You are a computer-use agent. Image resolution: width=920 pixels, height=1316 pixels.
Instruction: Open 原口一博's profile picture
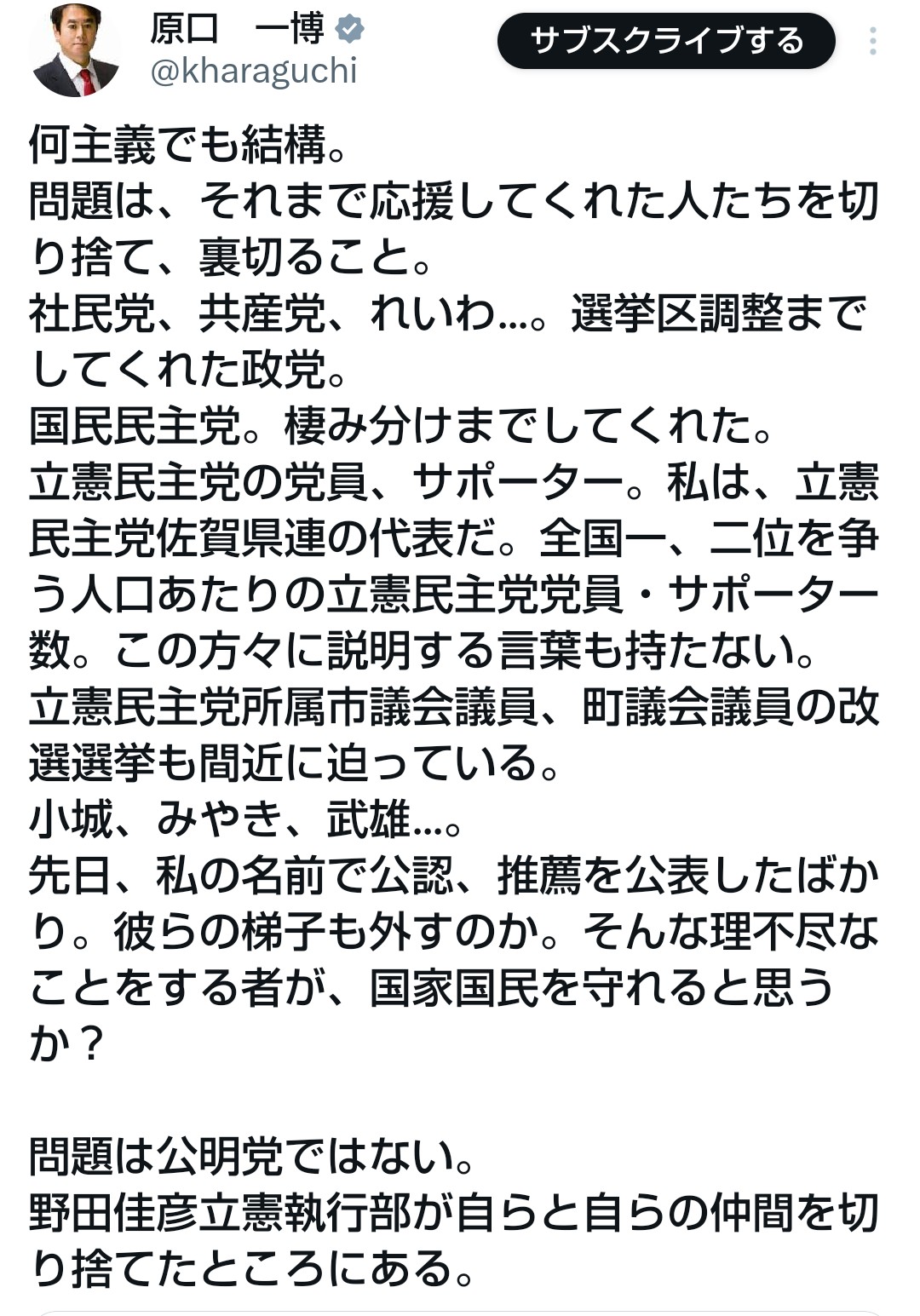(75, 49)
